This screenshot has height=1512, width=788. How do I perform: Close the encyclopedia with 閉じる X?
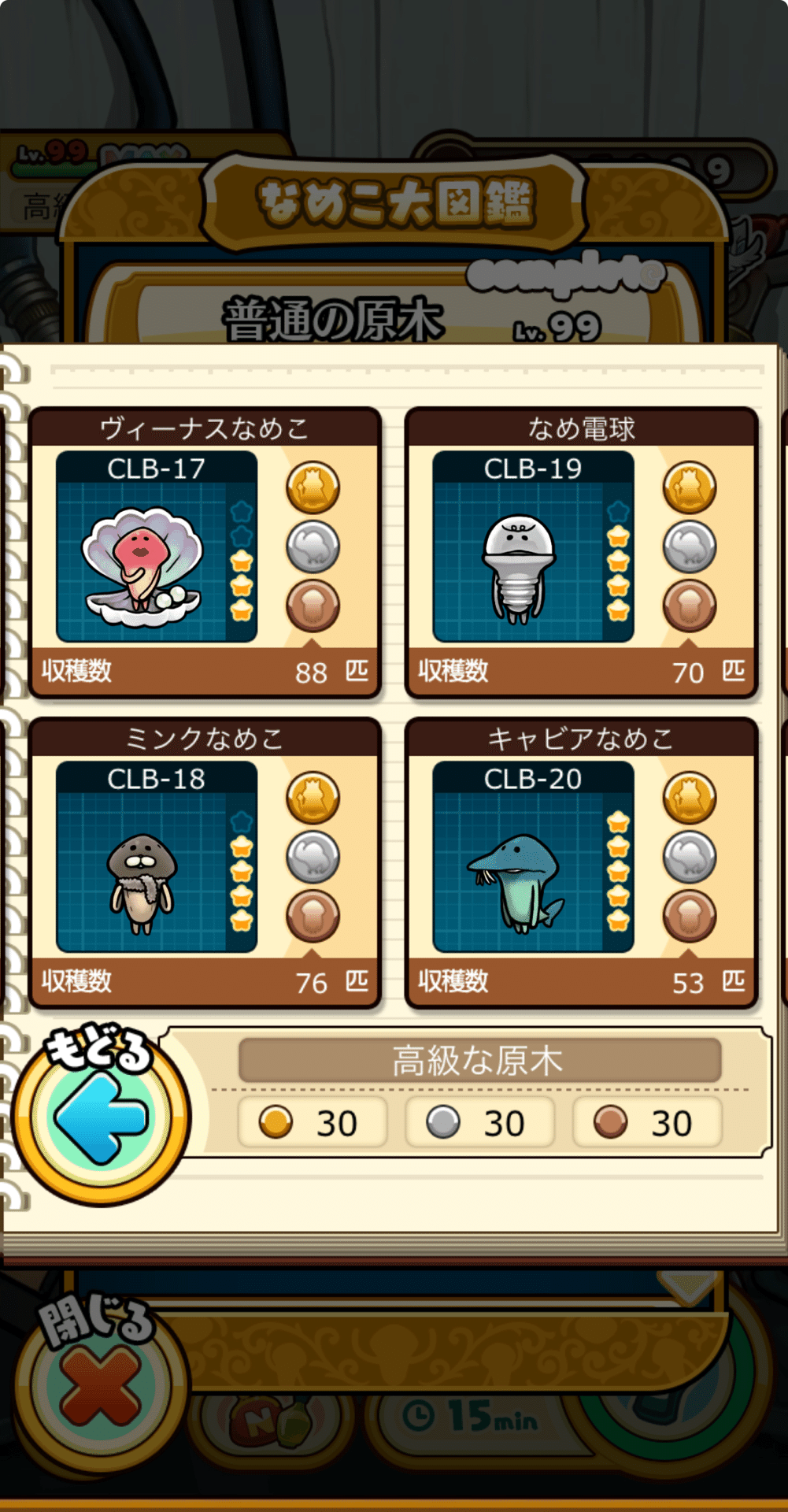pos(101,1384)
